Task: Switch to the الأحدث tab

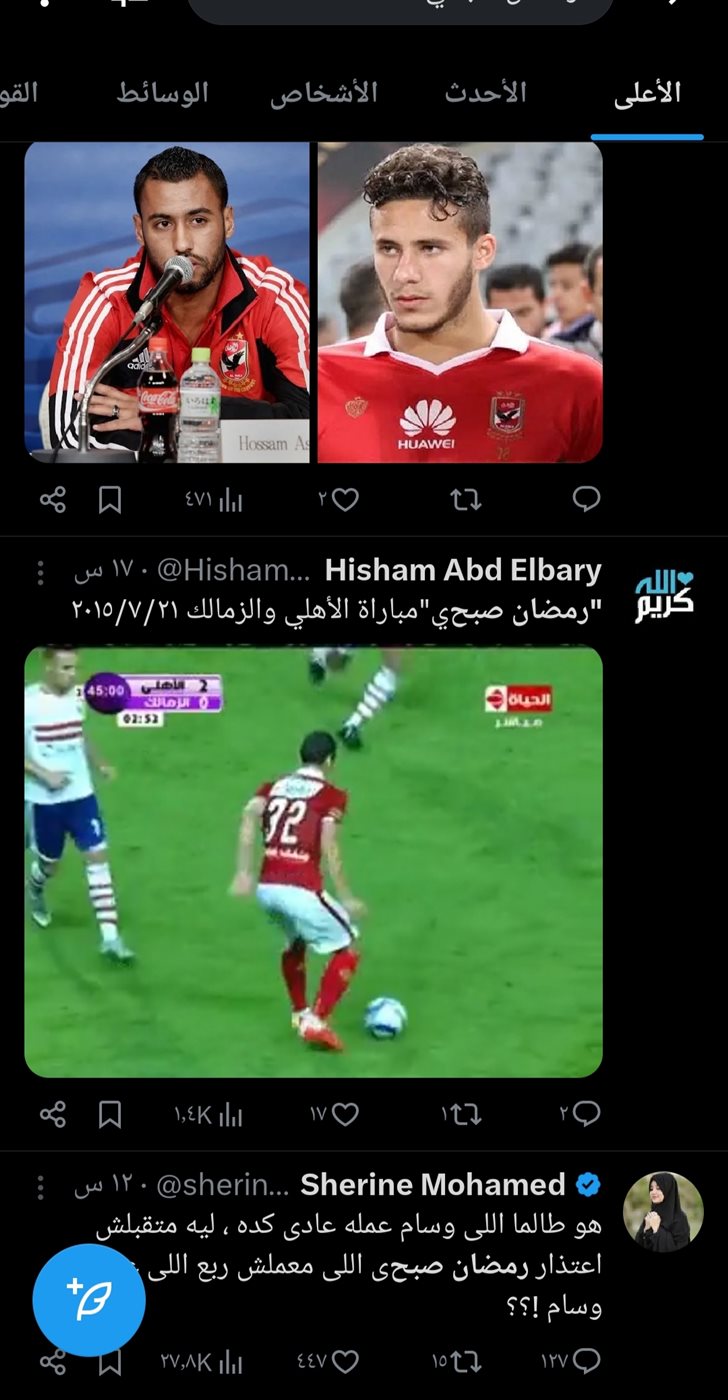Action: 485,94
